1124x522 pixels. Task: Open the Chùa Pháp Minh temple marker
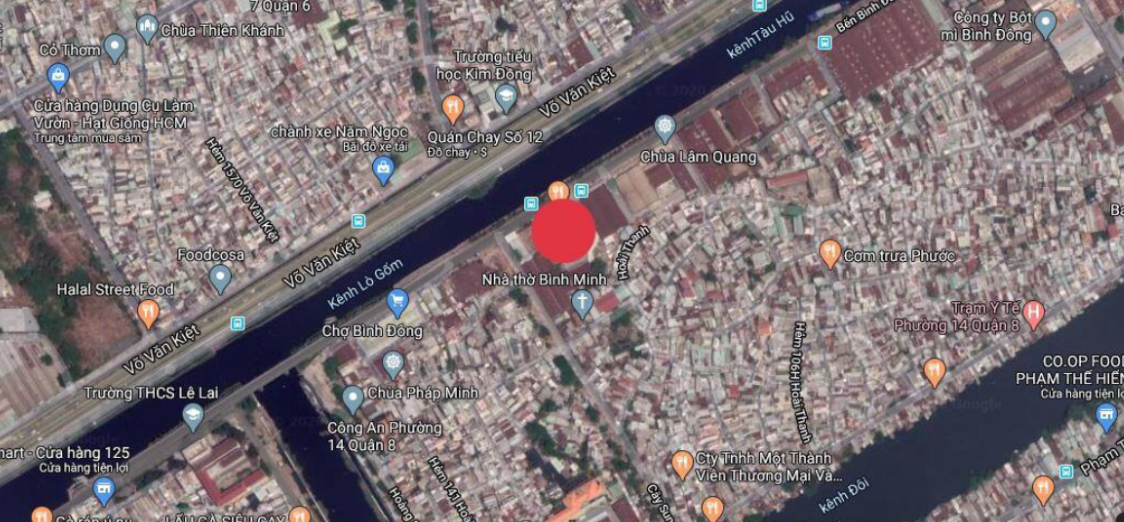coord(393,362)
